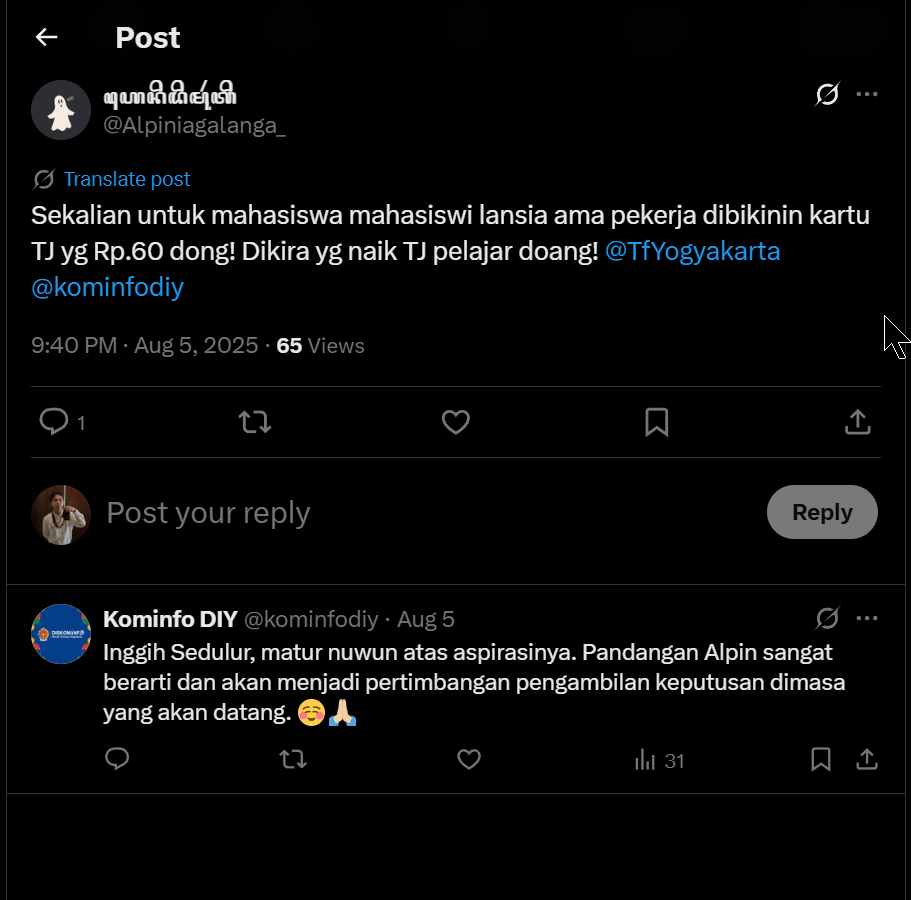Bookmark the Kominfo DIY reply
This screenshot has width=911, height=900.
click(x=821, y=760)
